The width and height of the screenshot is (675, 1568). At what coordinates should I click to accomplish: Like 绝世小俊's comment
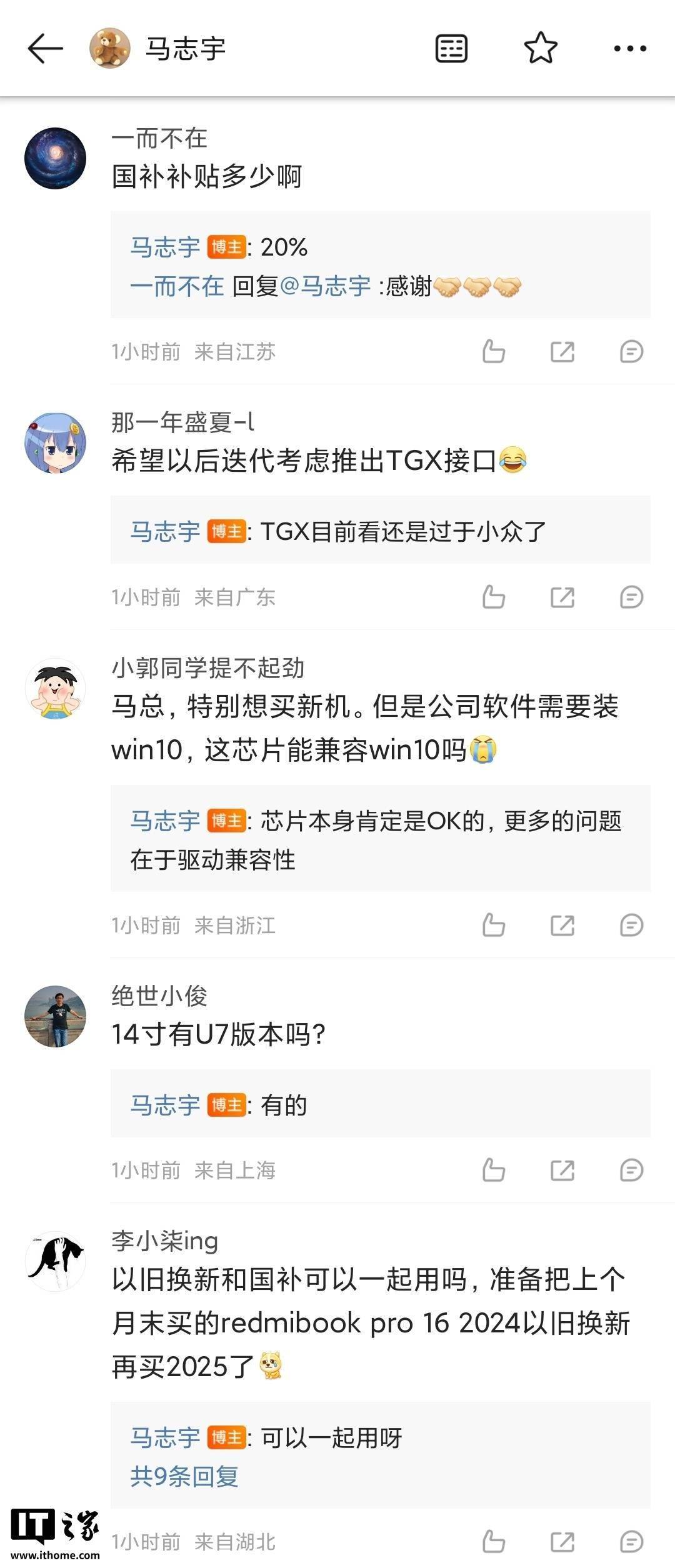pyautogui.click(x=493, y=1170)
